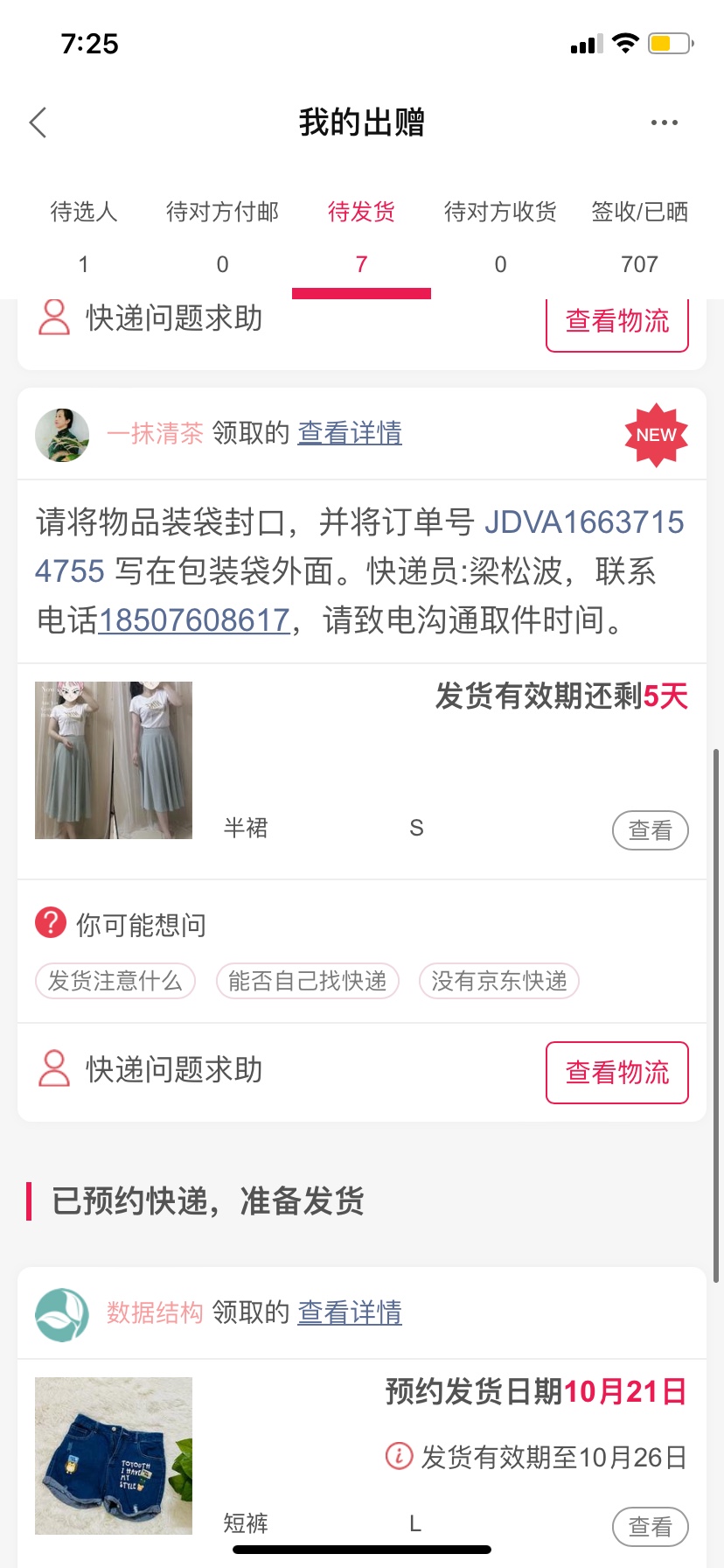Image resolution: width=724 pixels, height=1568 pixels.
Task: Call courier number 18507608617
Action: tap(193, 620)
